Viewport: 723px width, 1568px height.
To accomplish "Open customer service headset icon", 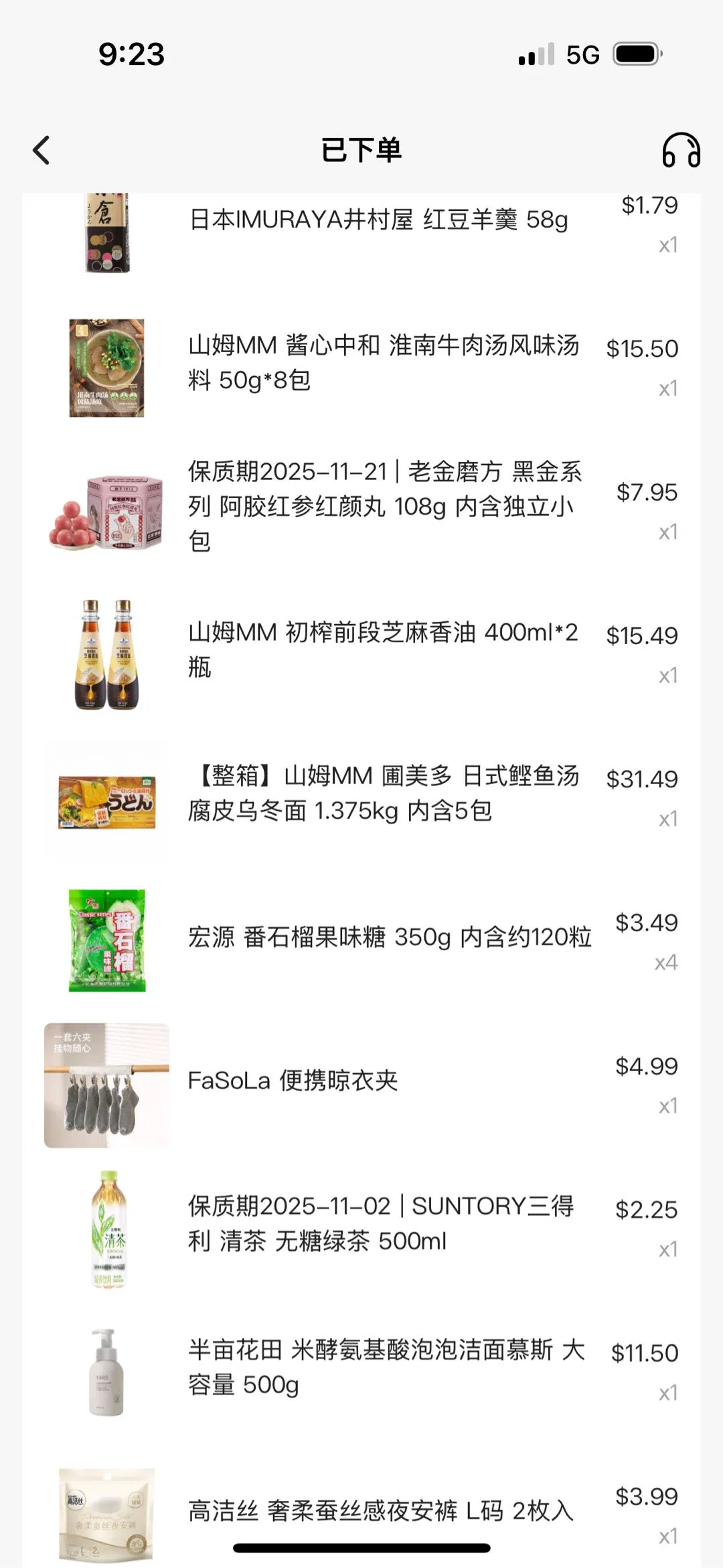I will pos(681,150).
